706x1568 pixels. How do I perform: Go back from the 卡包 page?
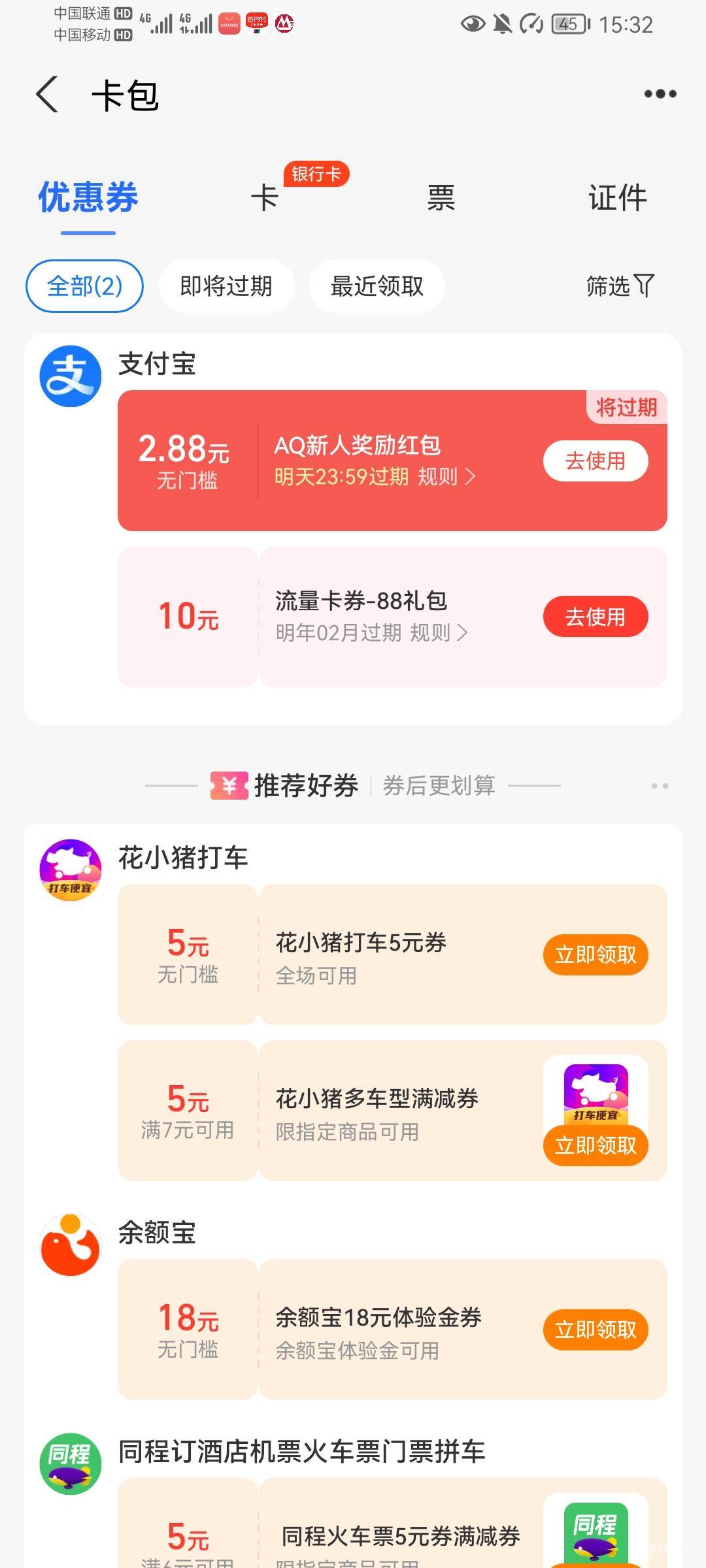[x=47, y=95]
